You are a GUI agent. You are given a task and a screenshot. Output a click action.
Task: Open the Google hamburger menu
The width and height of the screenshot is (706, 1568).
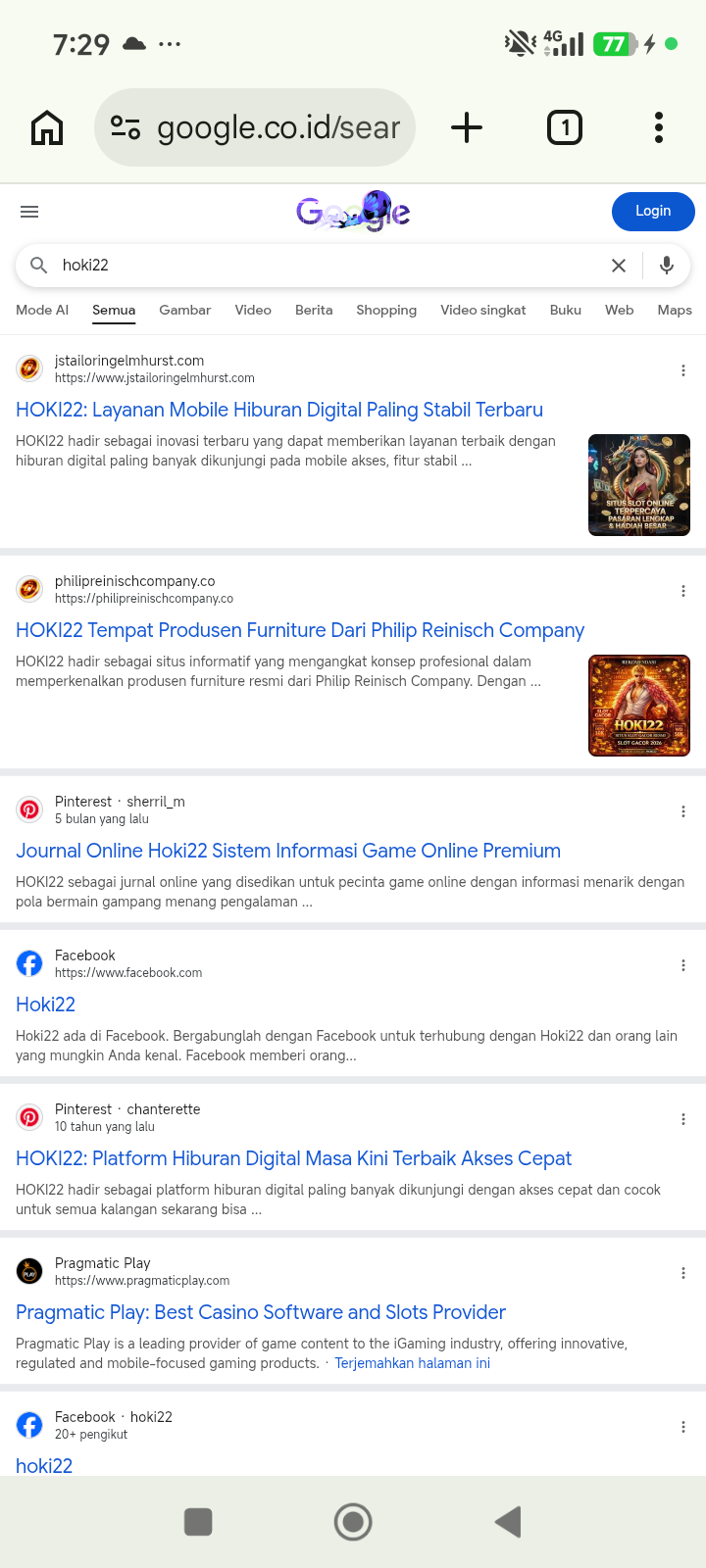click(x=29, y=212)
